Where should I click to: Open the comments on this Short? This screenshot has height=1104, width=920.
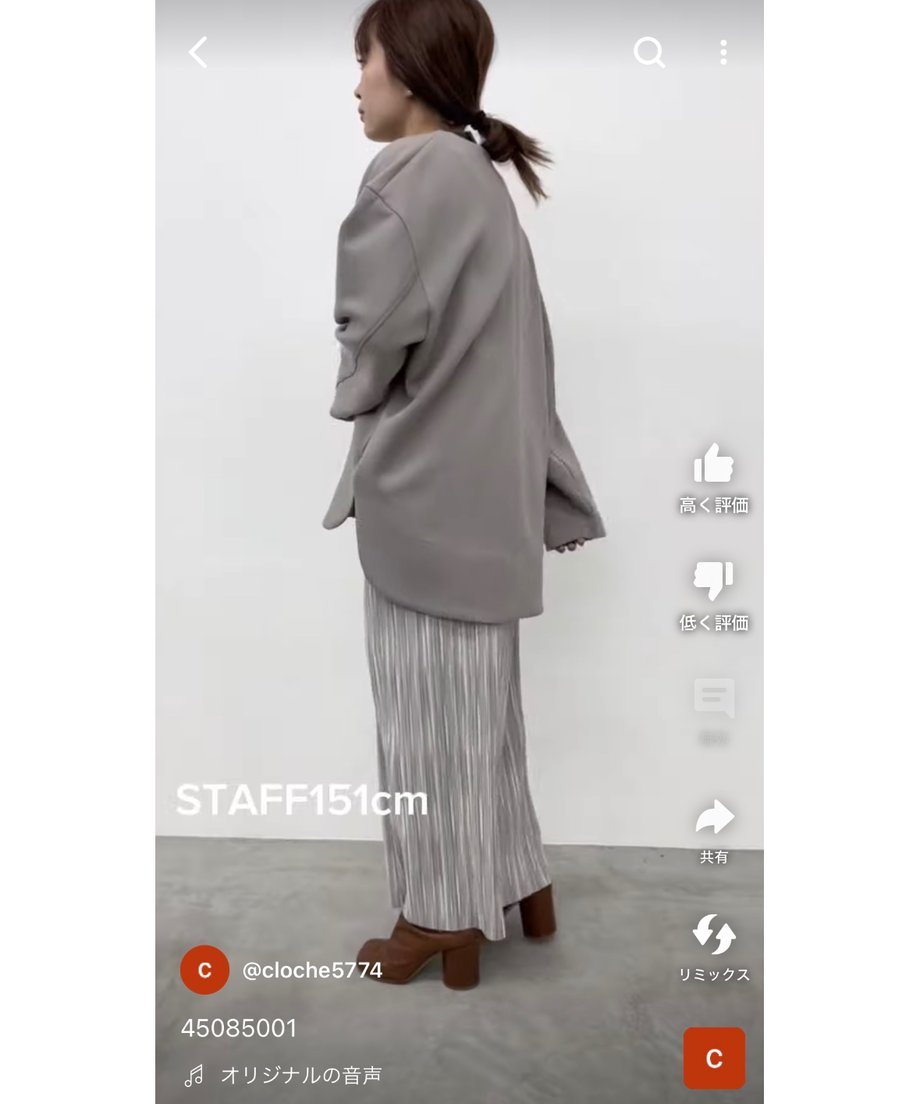[x=714, y=699]
